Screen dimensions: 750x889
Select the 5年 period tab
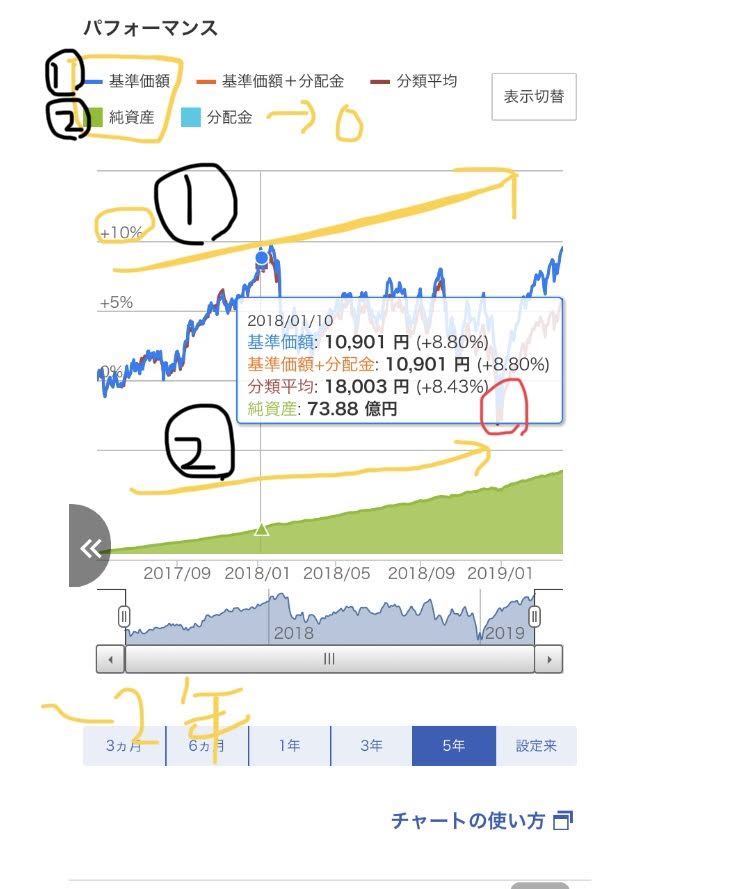453,746
